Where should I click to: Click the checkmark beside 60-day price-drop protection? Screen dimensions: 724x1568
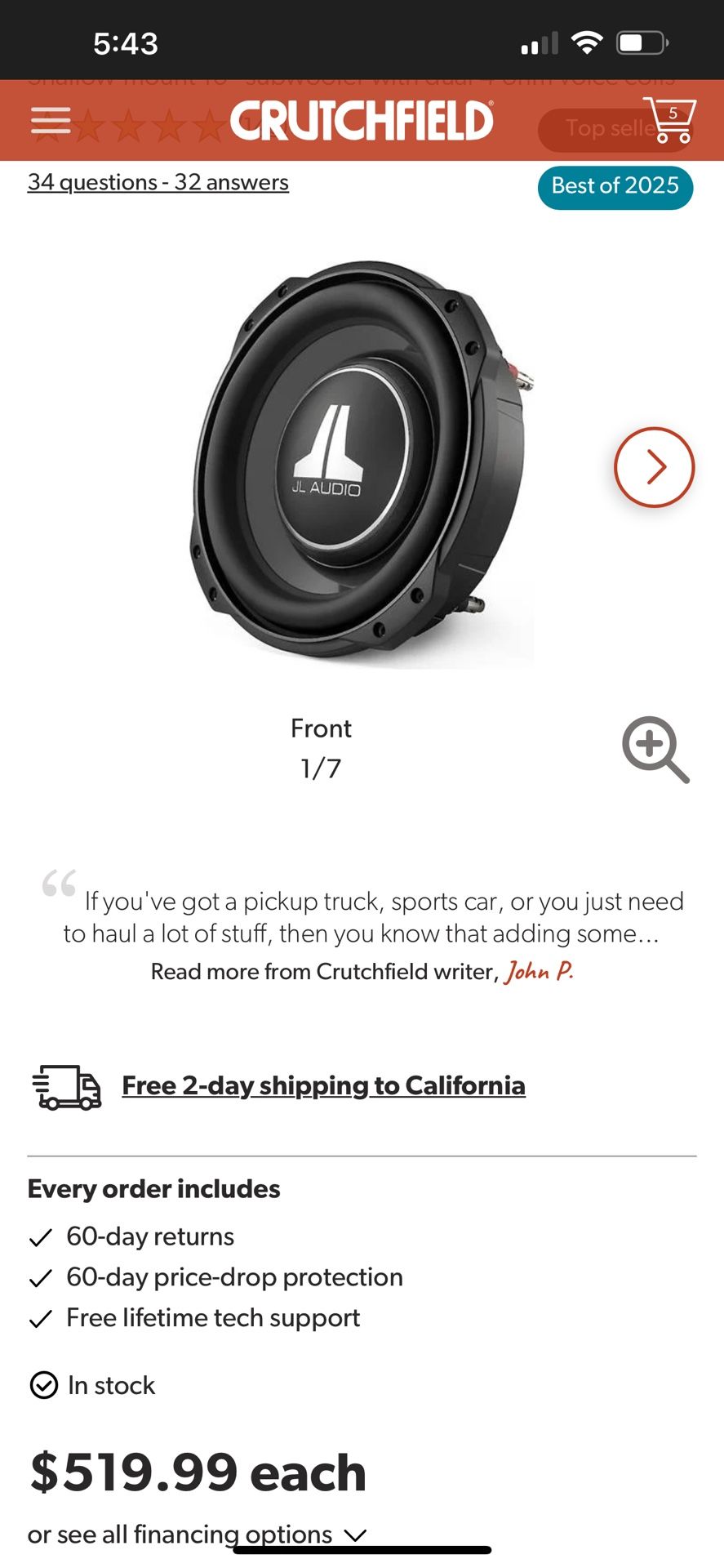pyautogui.click(x=41, y=1277)
